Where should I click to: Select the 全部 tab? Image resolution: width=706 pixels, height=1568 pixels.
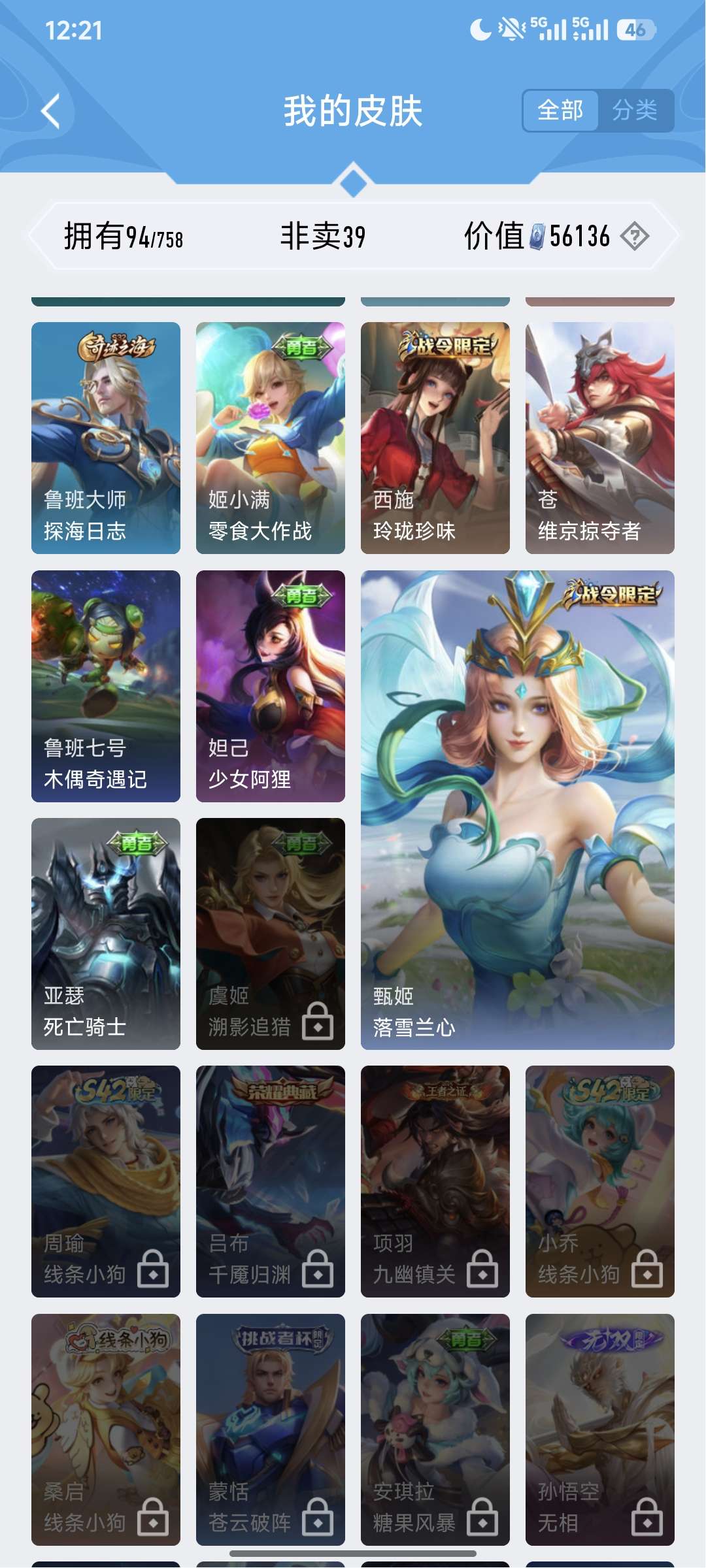[x=561, y=110]
